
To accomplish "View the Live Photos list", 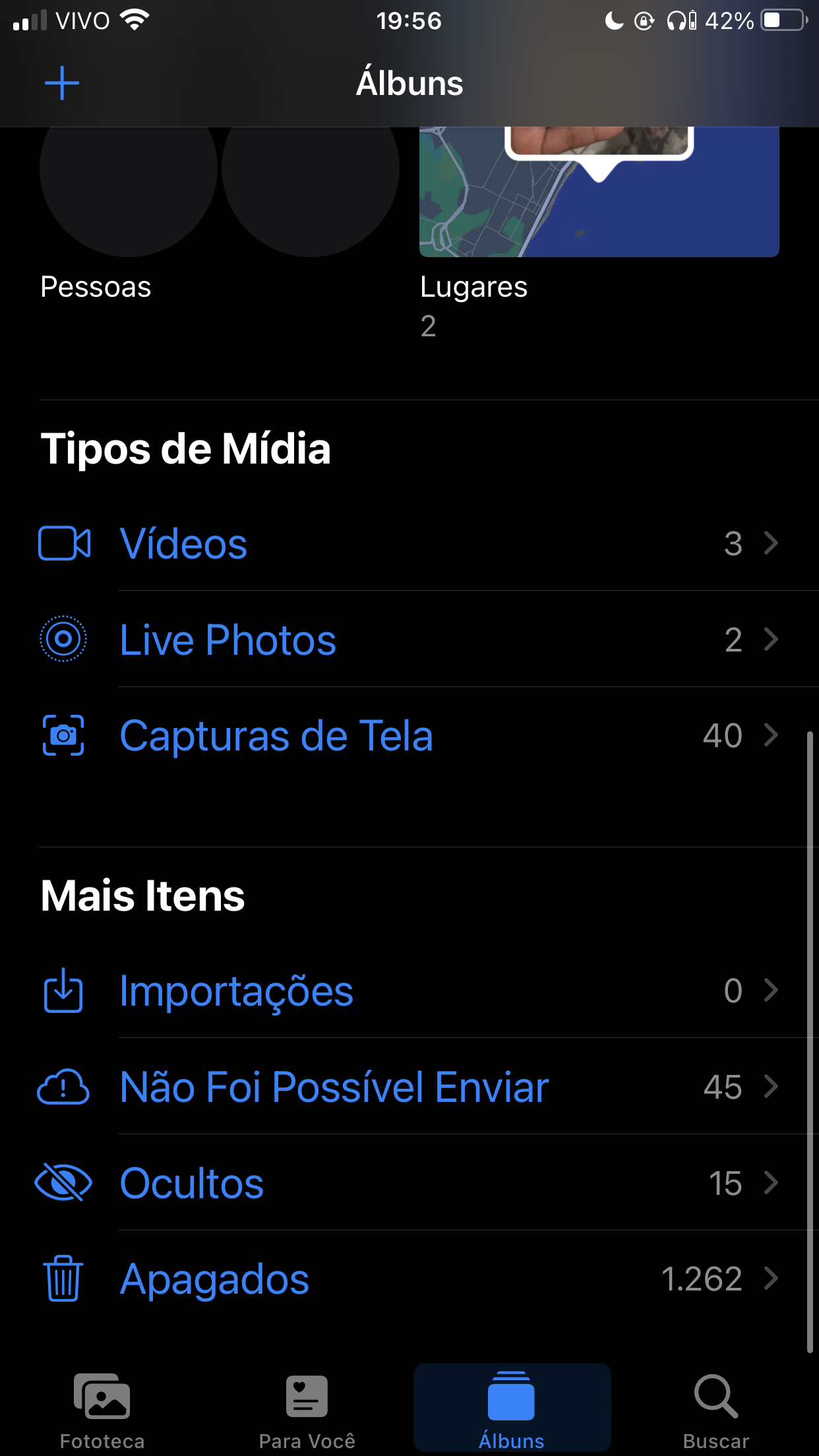I will pos(409,640).
